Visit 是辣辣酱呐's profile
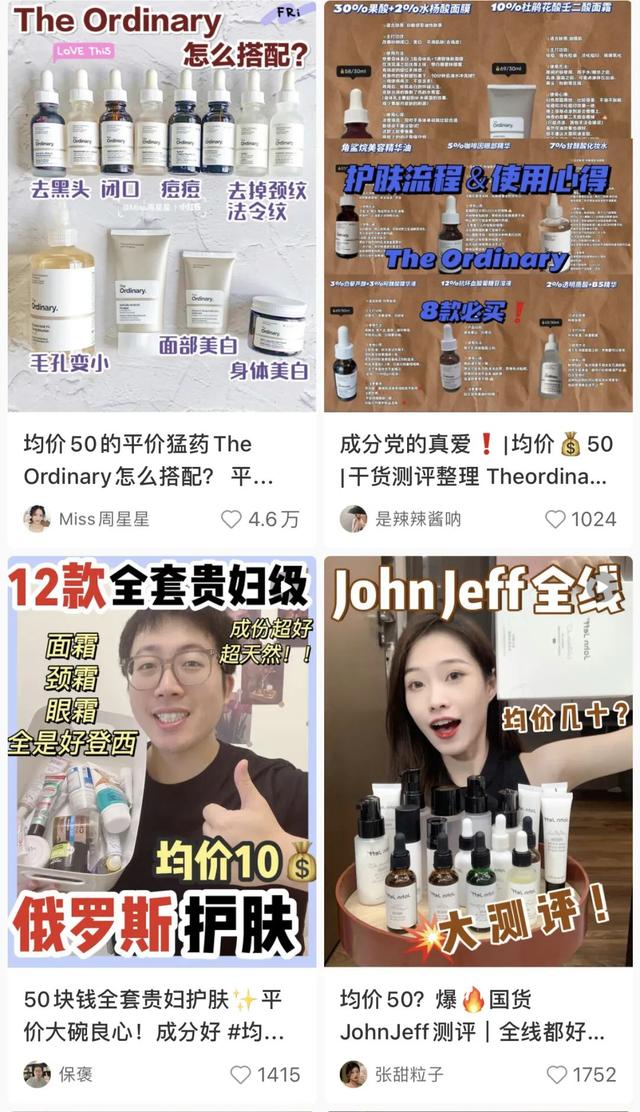Image resolution: width=640 pixels, height=1112 pixels. click(353, 519)
